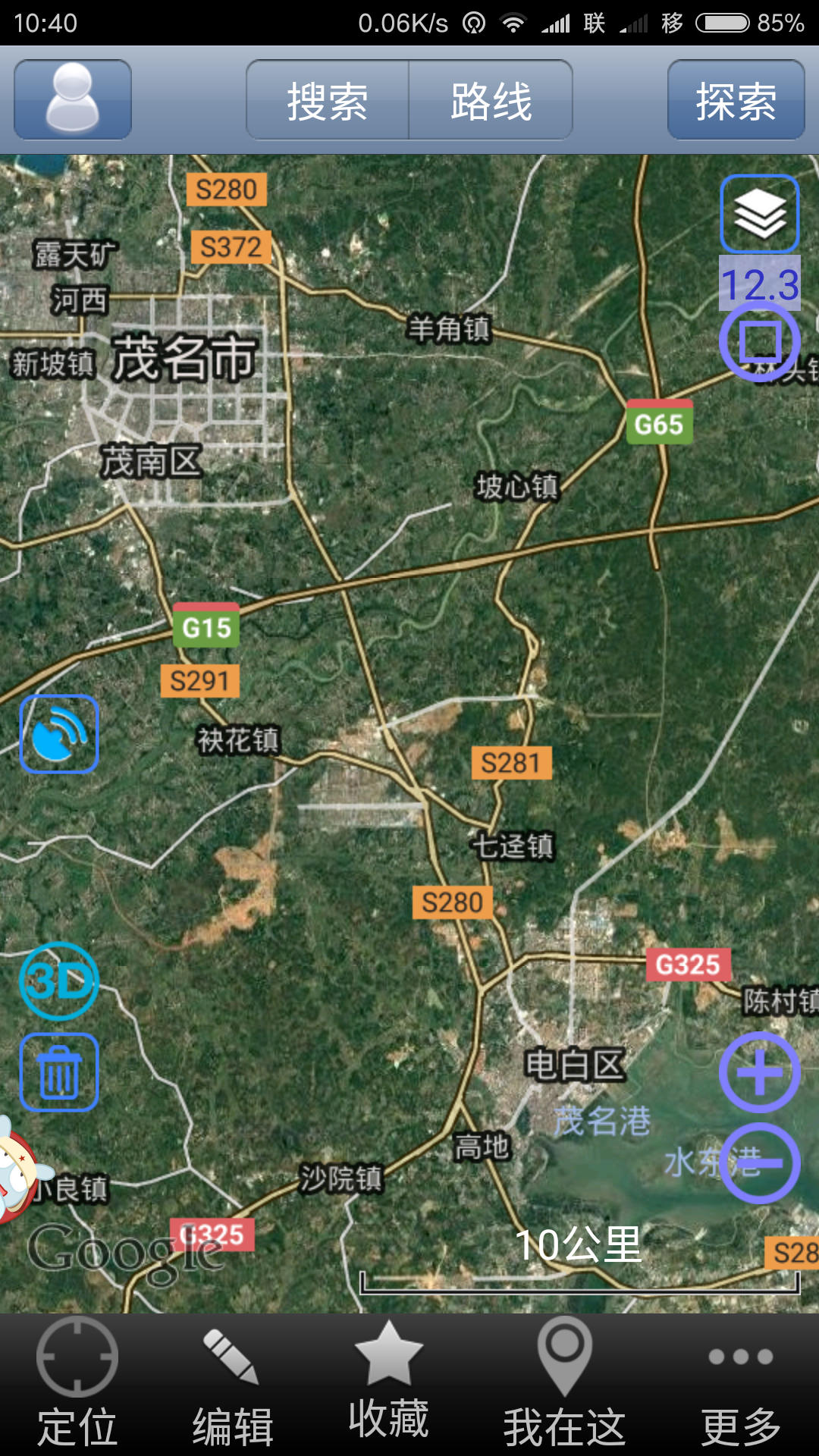
Task: Open the user profile button
Action: pos(73,99)
